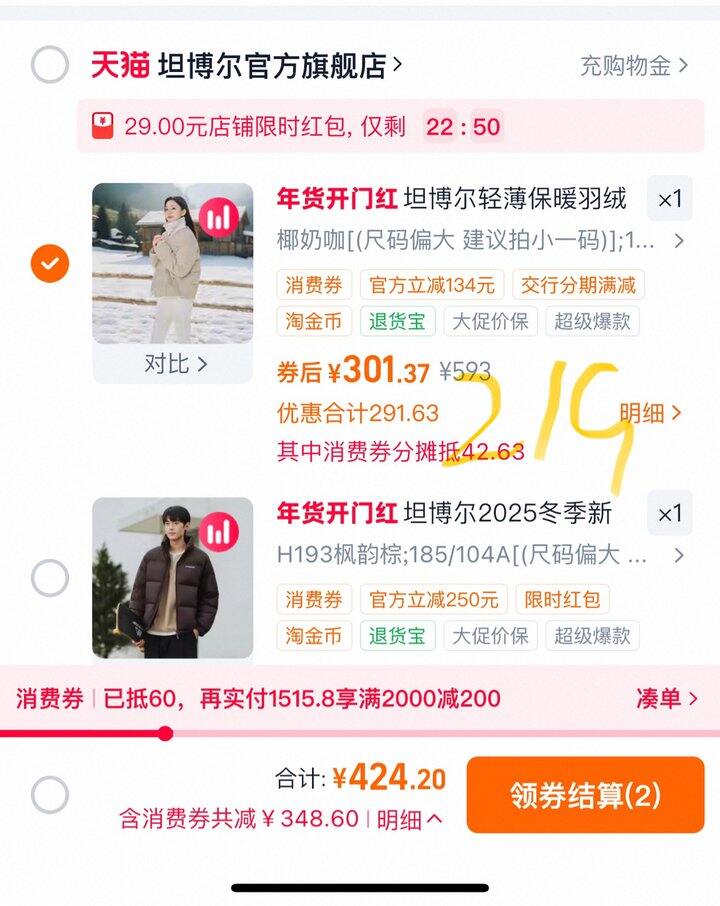
Task: Open the 2025冬季新 jacket image
Action: (x=173, y=577)
